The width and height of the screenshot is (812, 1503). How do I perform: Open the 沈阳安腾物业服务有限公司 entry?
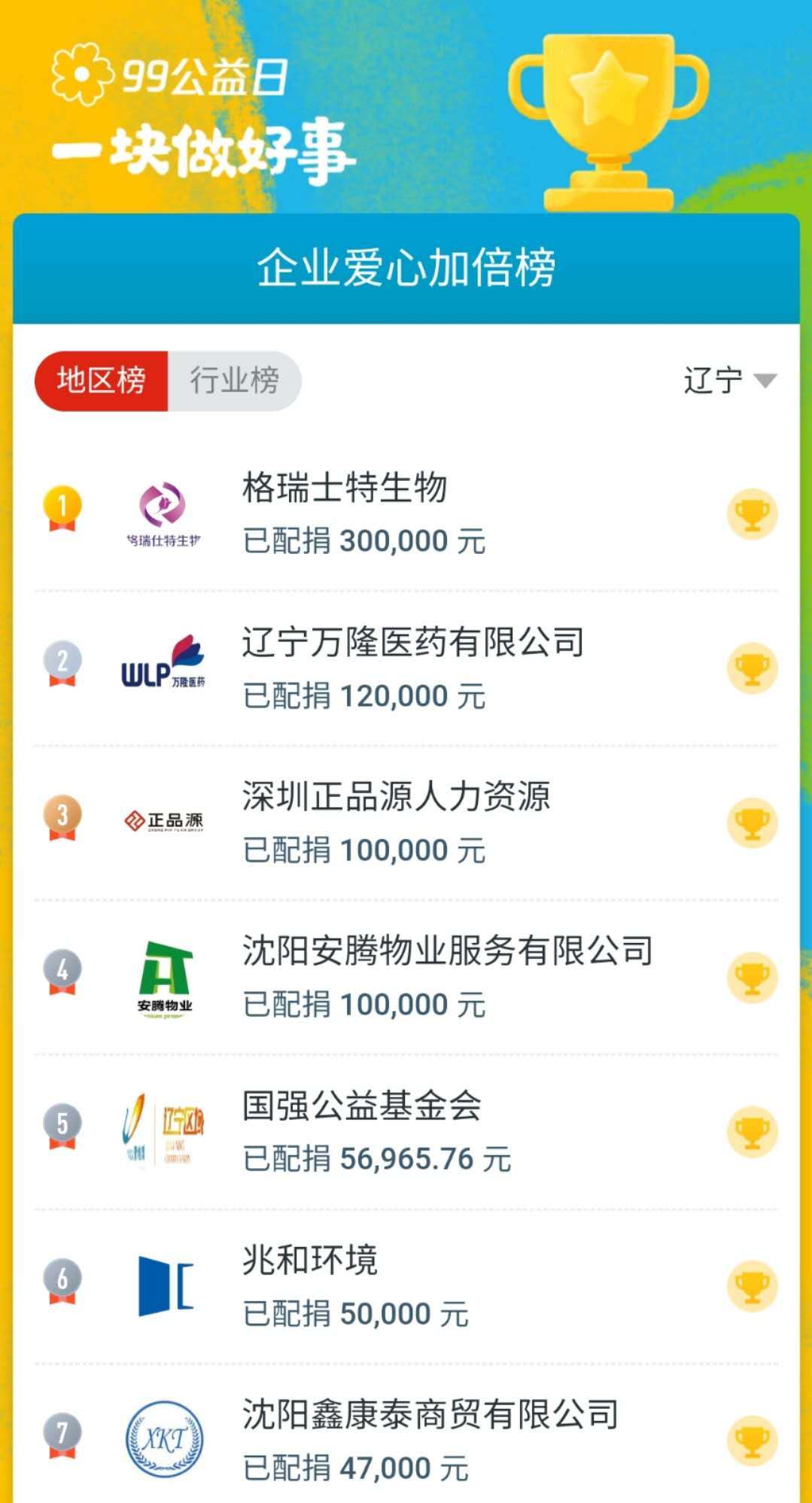tap(406, 977)
